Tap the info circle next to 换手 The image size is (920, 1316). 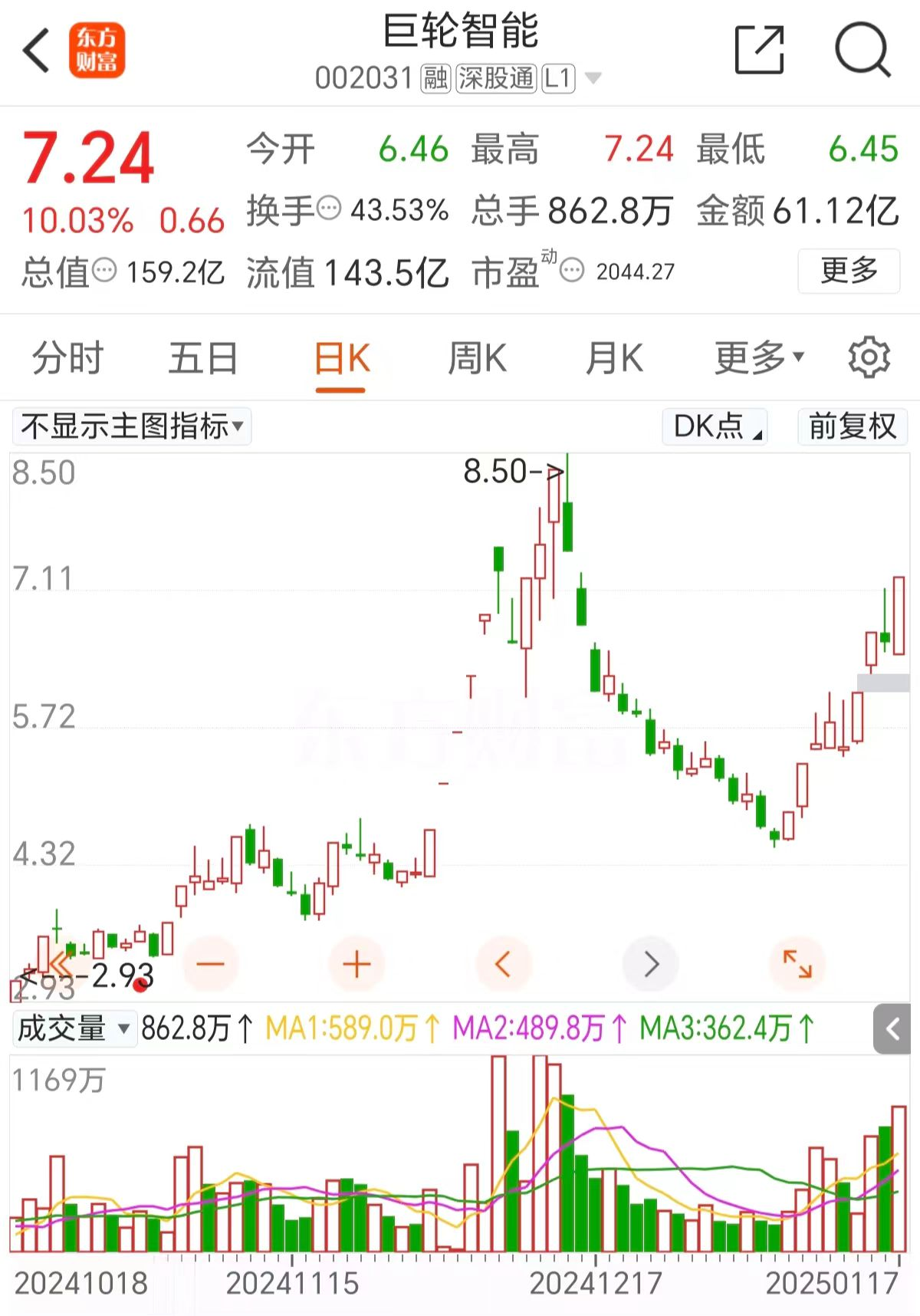point(330,208)
